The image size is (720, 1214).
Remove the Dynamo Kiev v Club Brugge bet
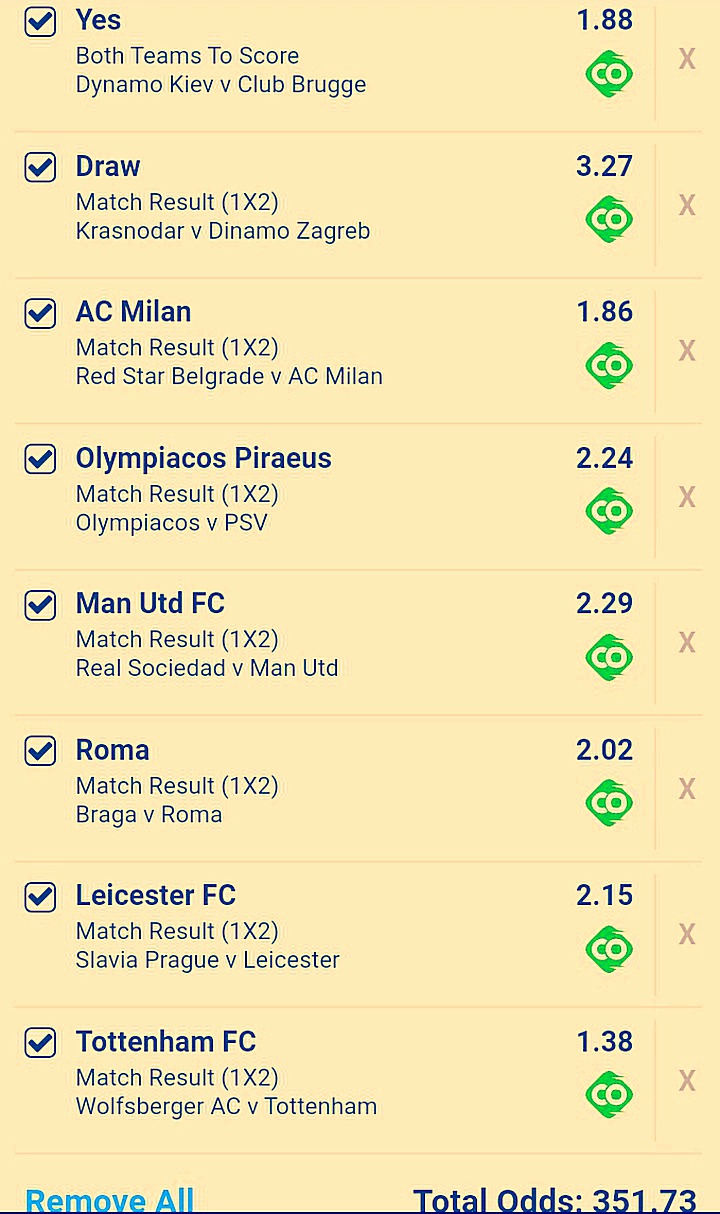[x=687, y=59]
